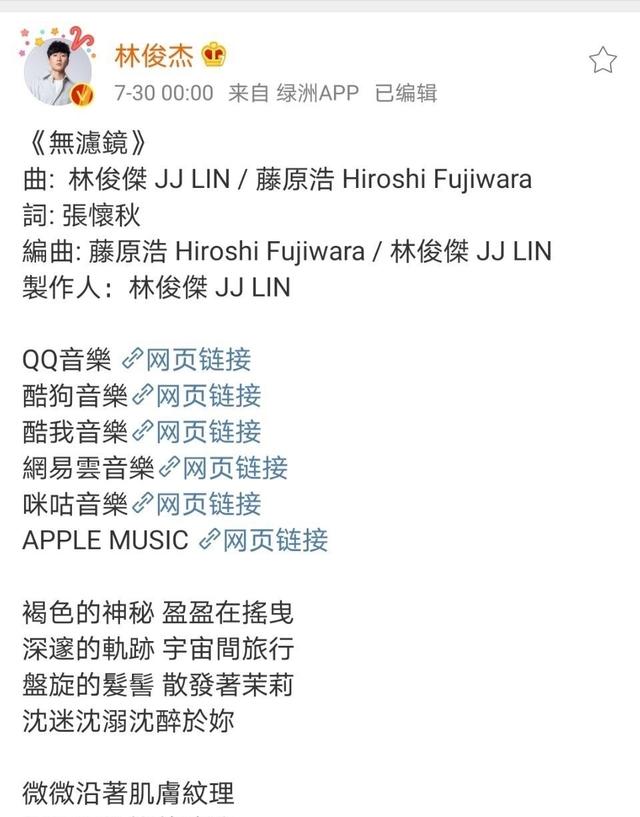Open the APPLE MUSIC web link
Image resolution: width=640 pixels, height=817 pixels.
coord(264,540)
